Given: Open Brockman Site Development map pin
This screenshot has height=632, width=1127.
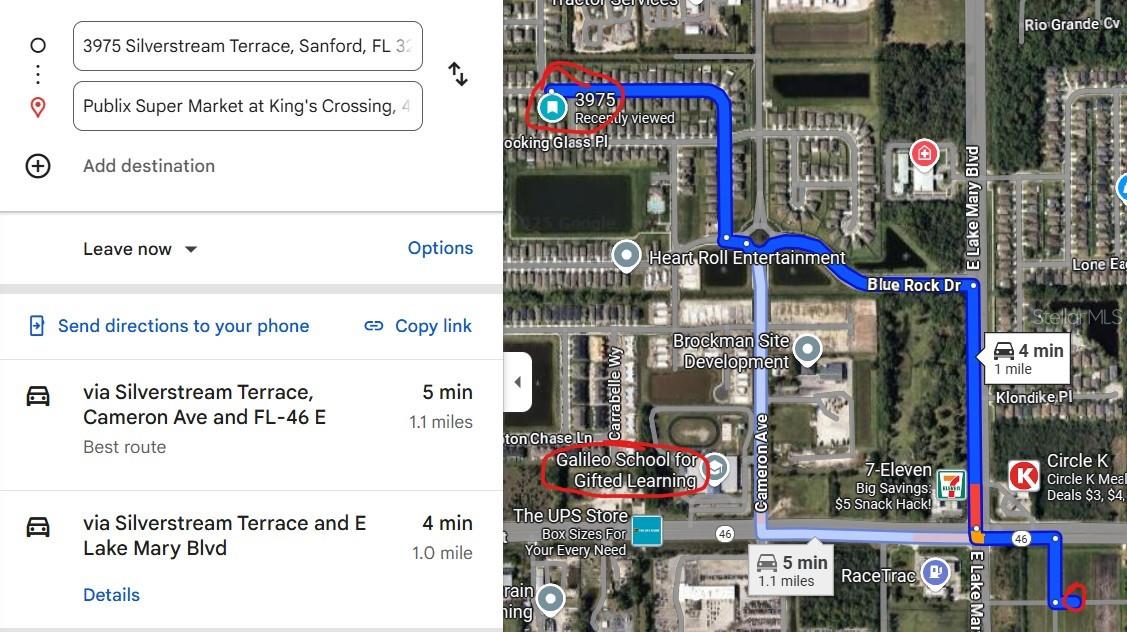Looking at the screenshot, I should click(806, 349).
